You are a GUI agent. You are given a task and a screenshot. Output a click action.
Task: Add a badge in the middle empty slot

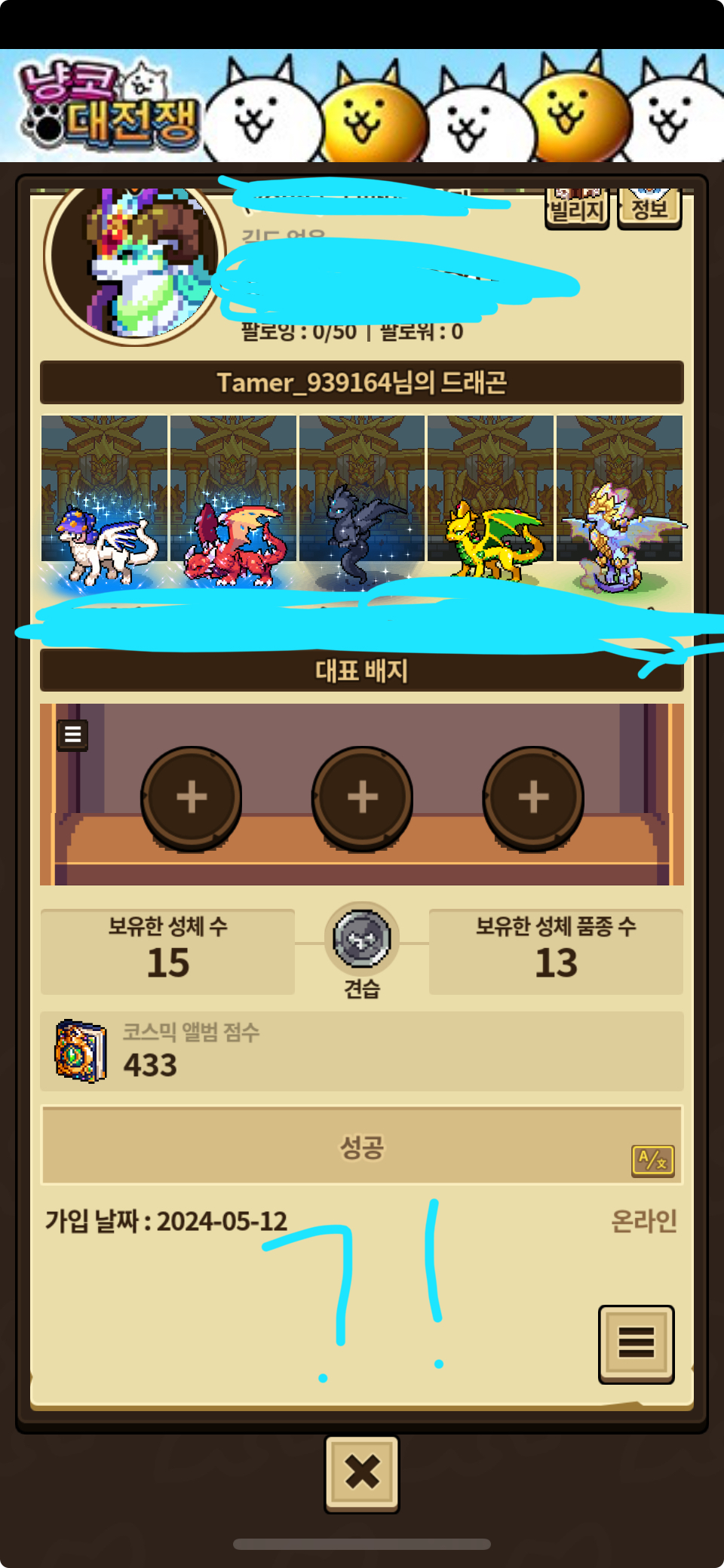(x=362, y=798)
